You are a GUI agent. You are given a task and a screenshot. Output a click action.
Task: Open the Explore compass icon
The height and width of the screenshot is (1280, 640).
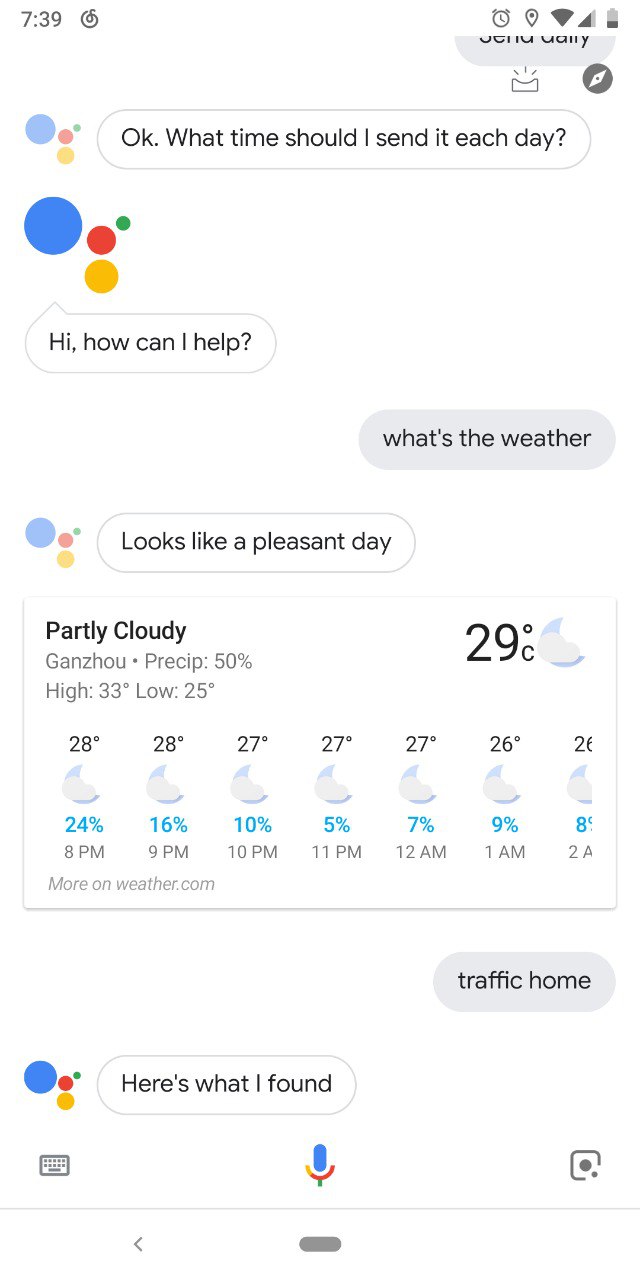click(x=597, y=79)
